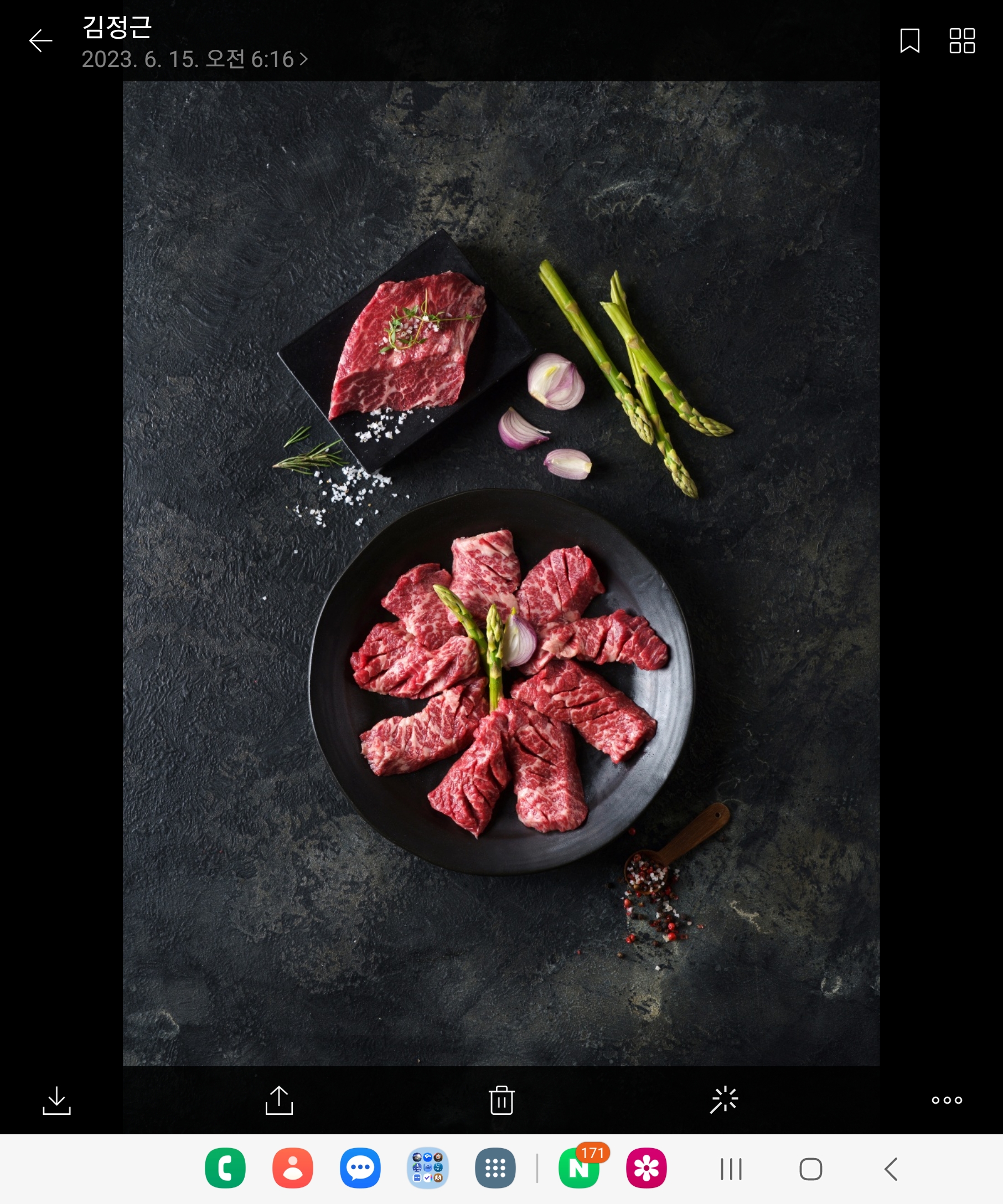The width and height of the screenshot is (1003, 1204).
Task: Download this image
Action: (56, 1099)
